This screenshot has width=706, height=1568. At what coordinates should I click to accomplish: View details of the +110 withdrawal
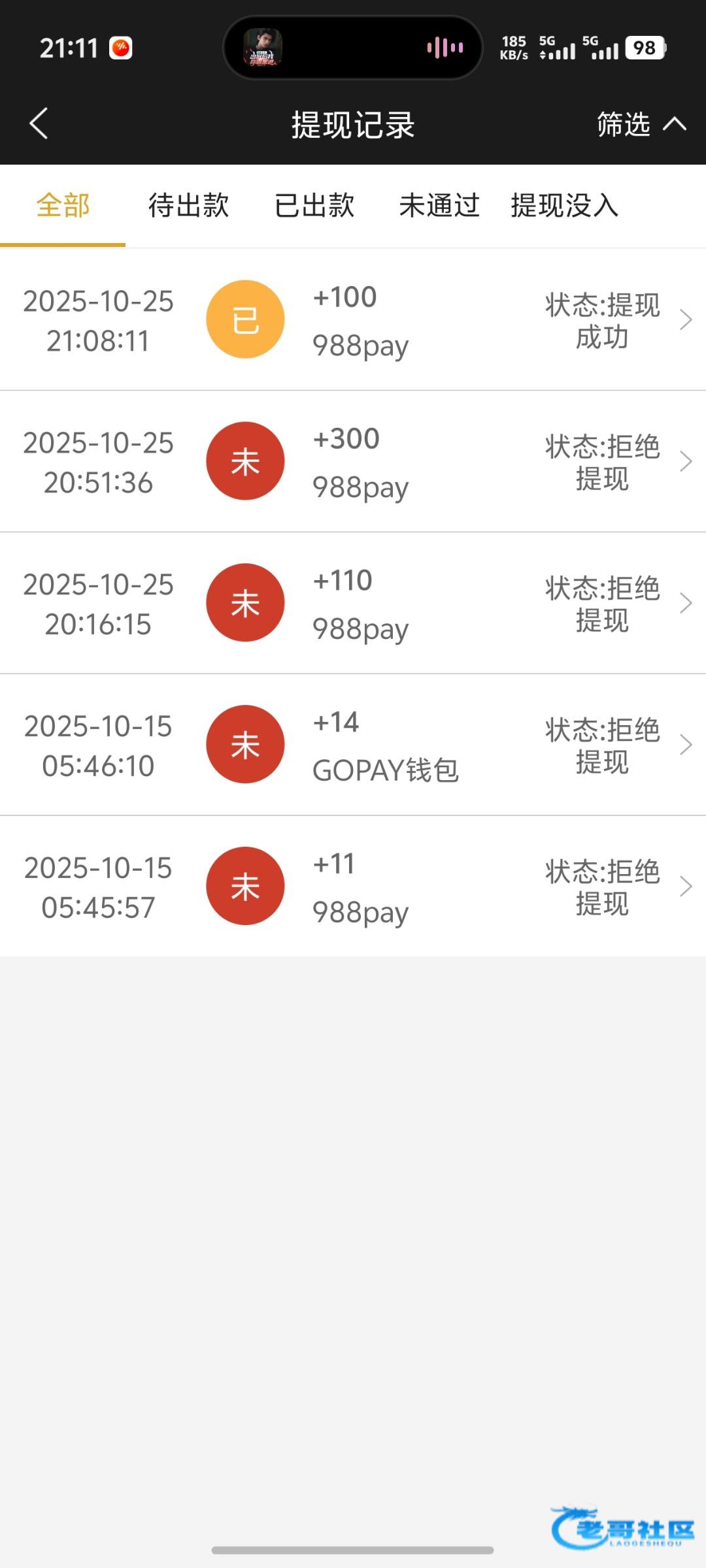click(x=353, y=603)
